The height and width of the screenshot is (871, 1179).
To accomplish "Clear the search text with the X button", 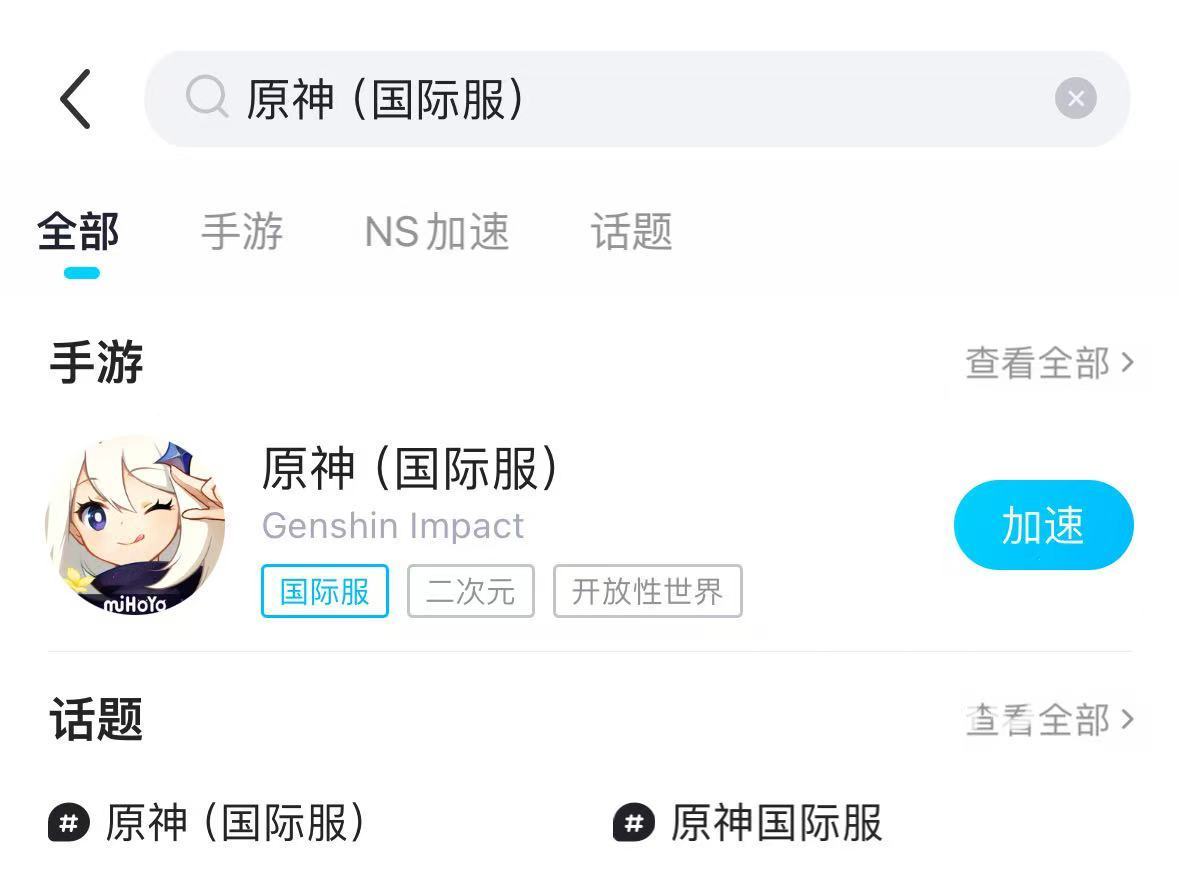I will [1075, 99].
